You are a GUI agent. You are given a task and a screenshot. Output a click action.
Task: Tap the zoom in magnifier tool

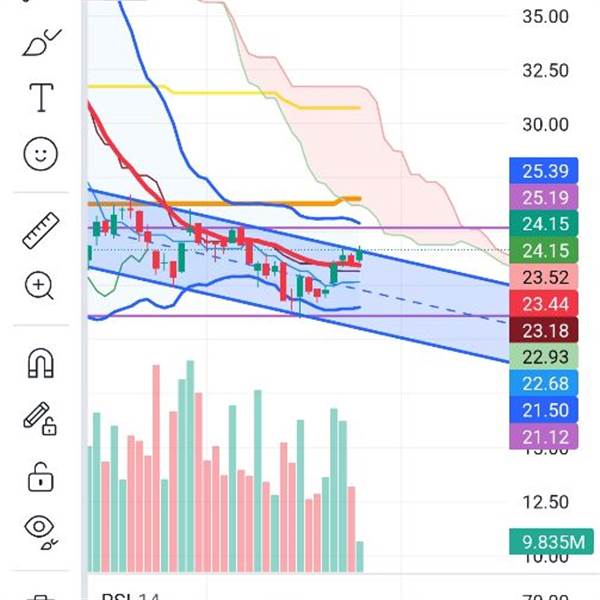[40, 286]
